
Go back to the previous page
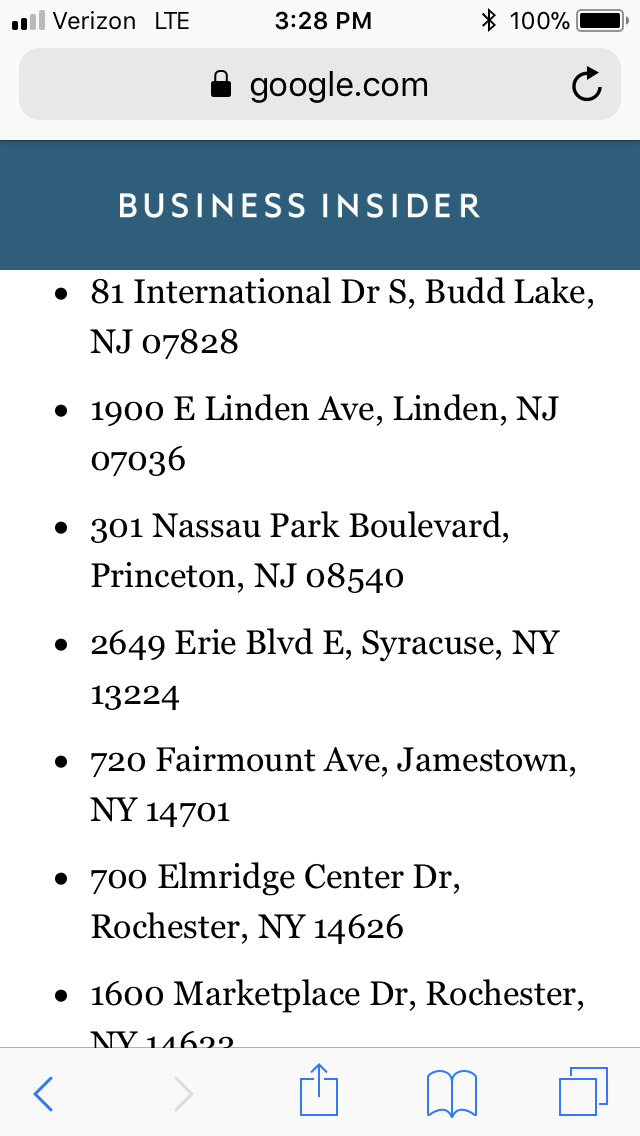(x=43, y=1094)
